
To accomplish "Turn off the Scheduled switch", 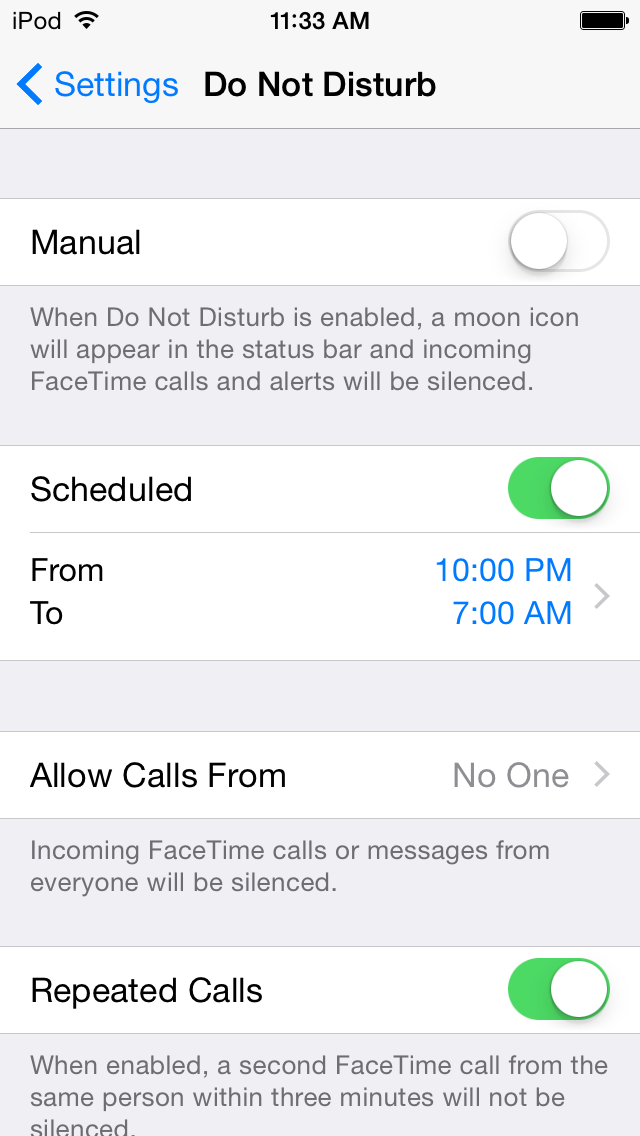I will point(559,488).
